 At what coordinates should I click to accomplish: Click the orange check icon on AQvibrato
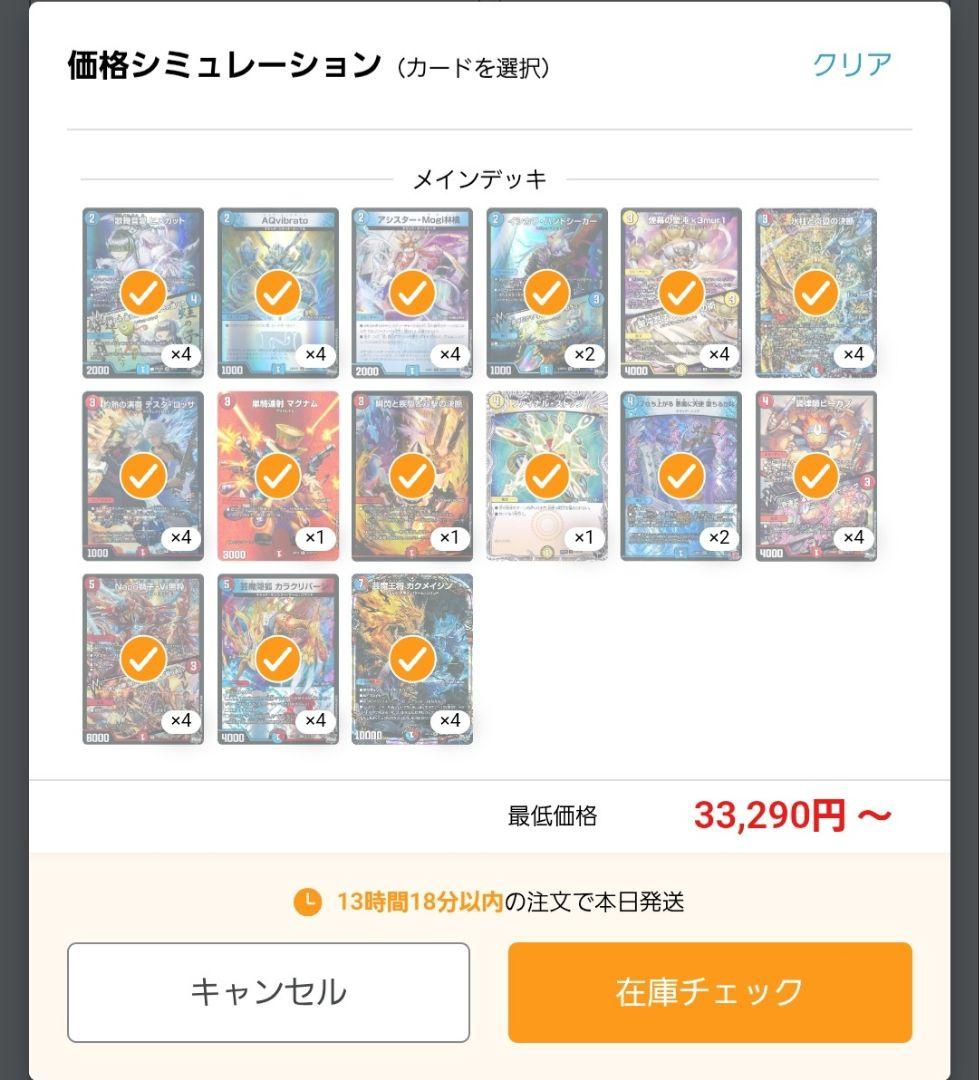275,293
